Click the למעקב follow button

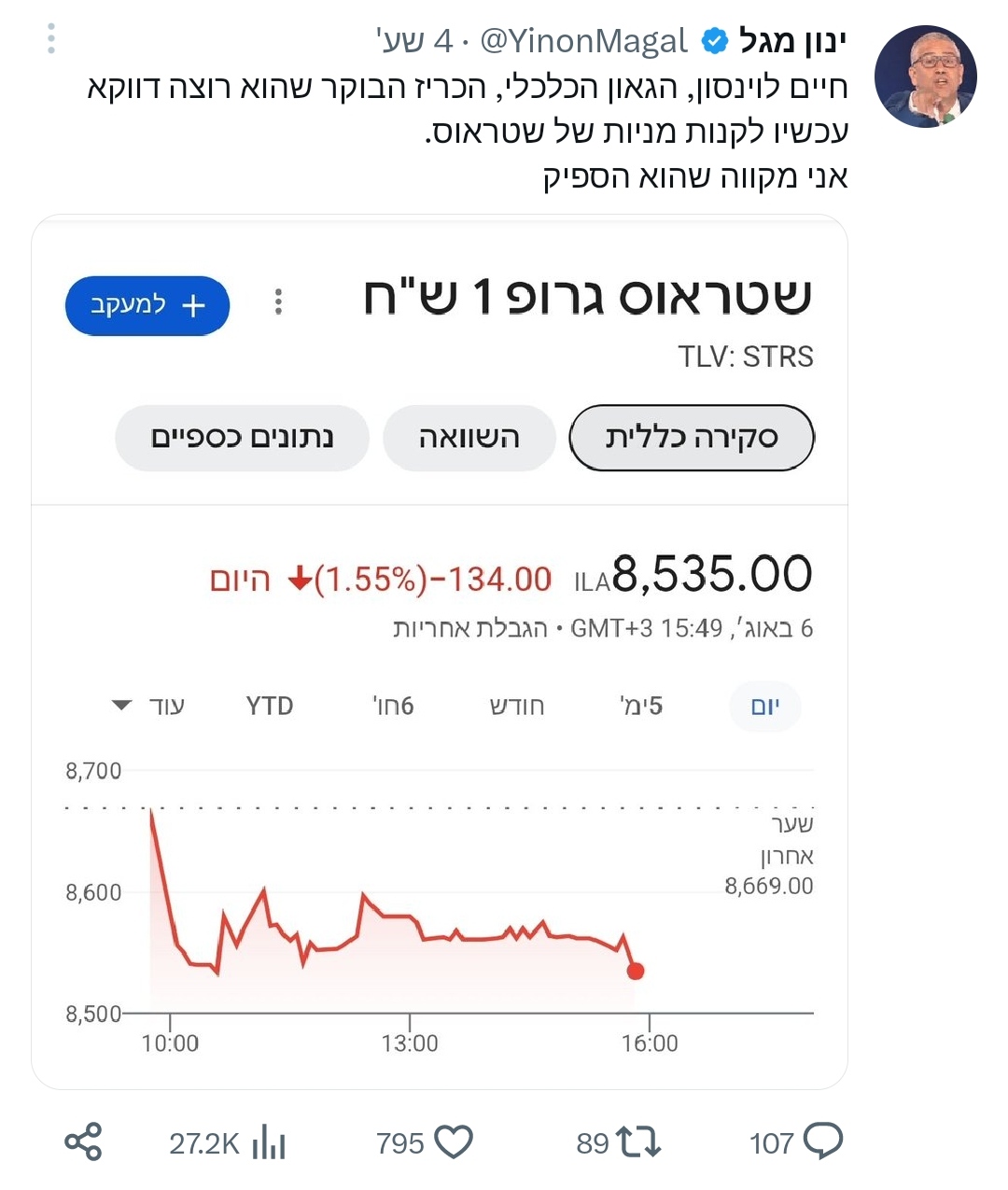(147, 304)
